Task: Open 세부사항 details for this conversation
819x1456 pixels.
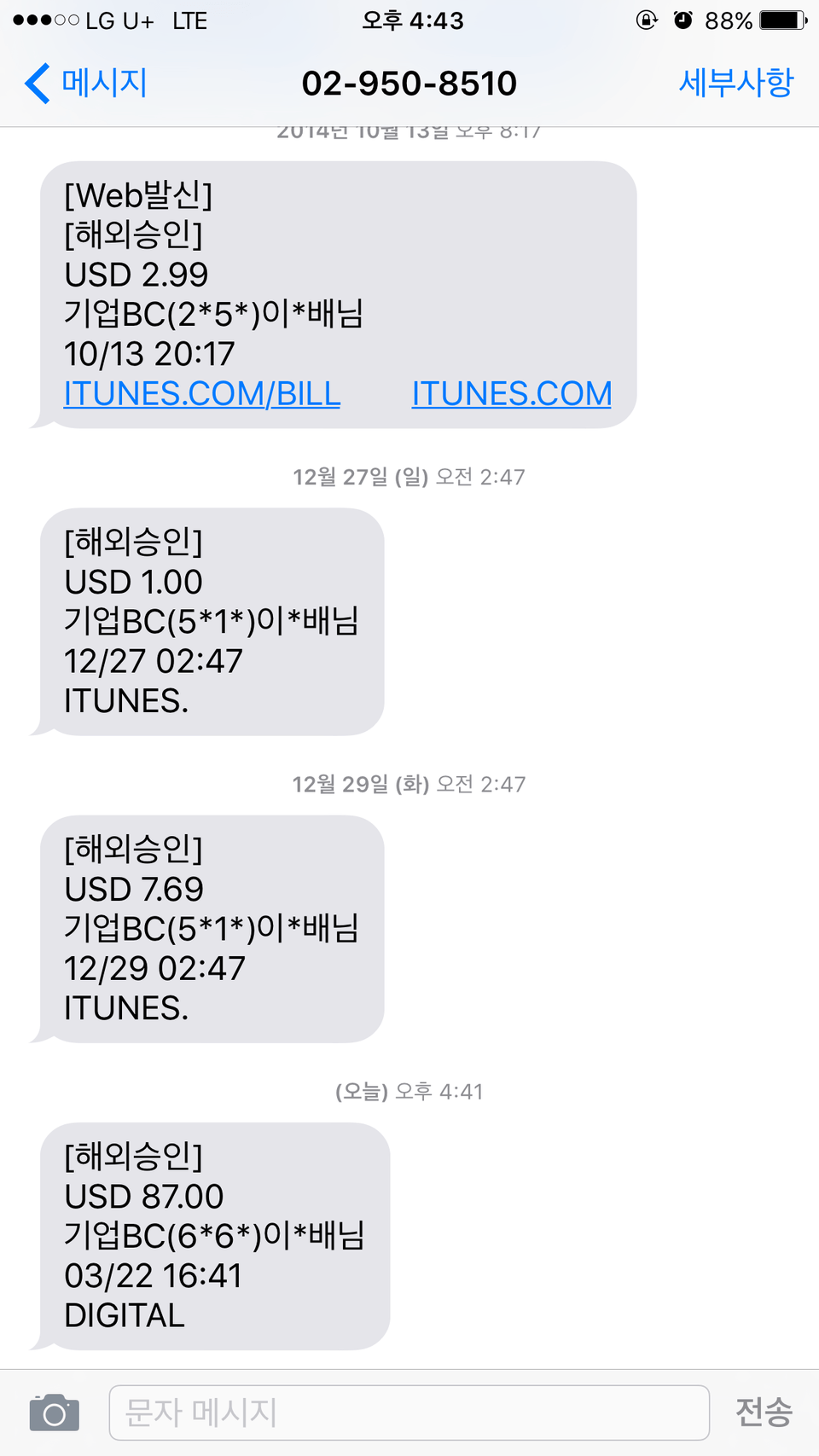Action: pyautogui.click(x=735, y=83)
